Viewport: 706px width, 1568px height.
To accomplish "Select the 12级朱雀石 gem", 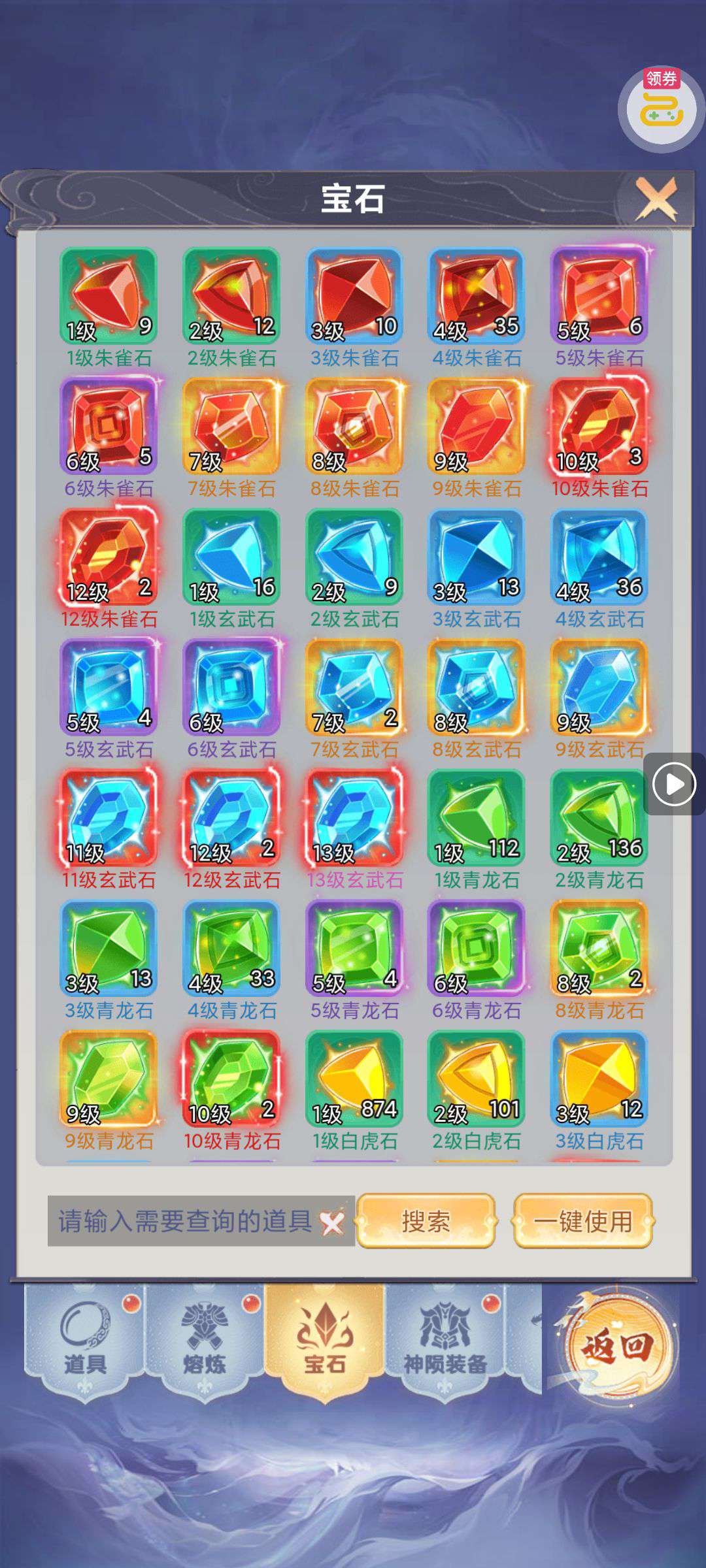I will 109,557.
